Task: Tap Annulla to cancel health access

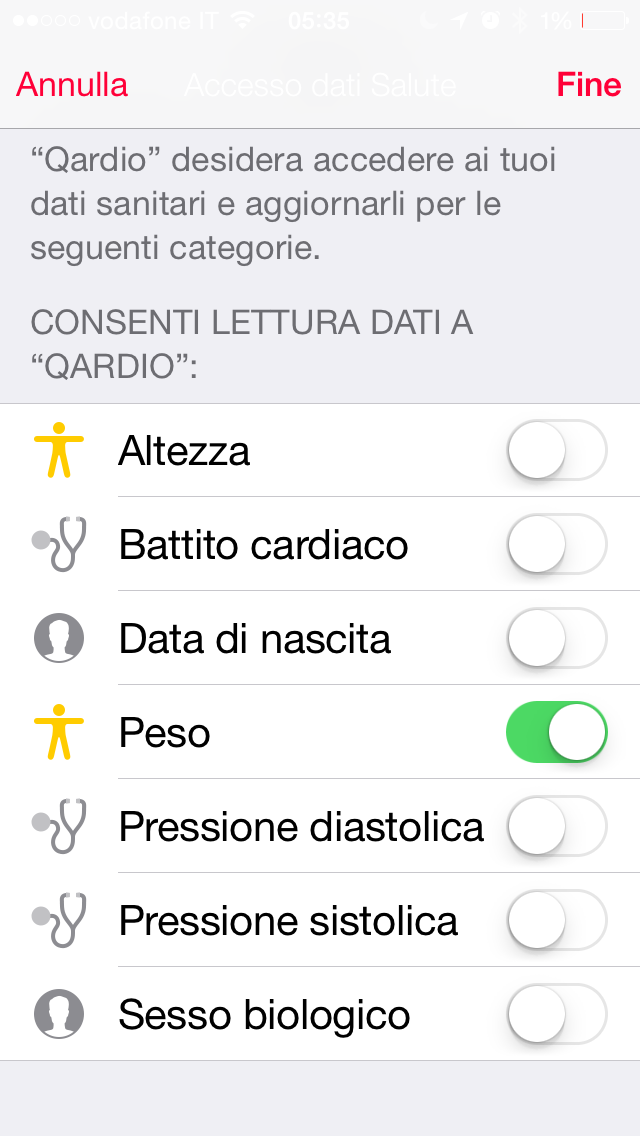Action: [x=72, y=85]
